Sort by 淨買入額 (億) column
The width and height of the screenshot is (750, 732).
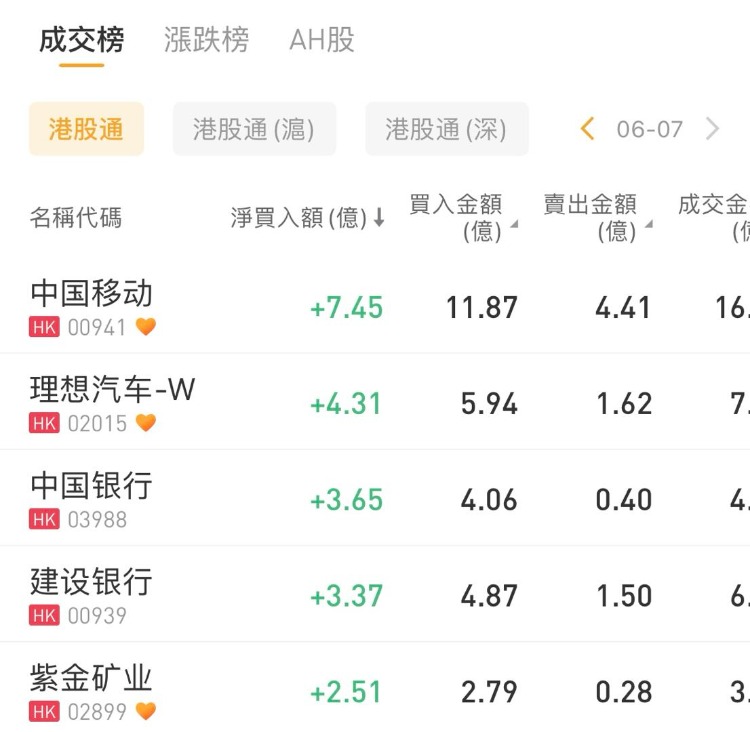tap(307, 218)
